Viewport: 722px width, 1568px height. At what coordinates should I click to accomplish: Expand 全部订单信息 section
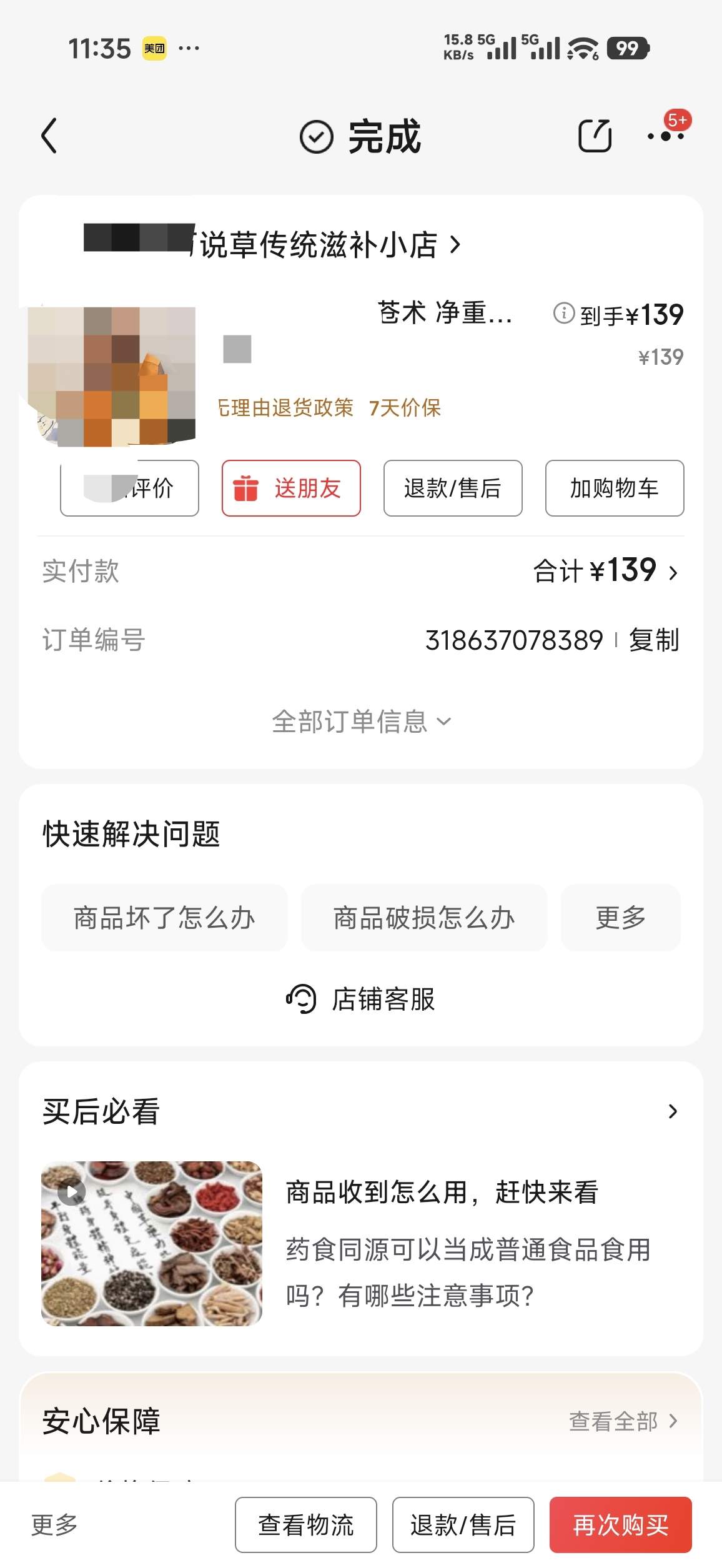(x=361, y=722)
